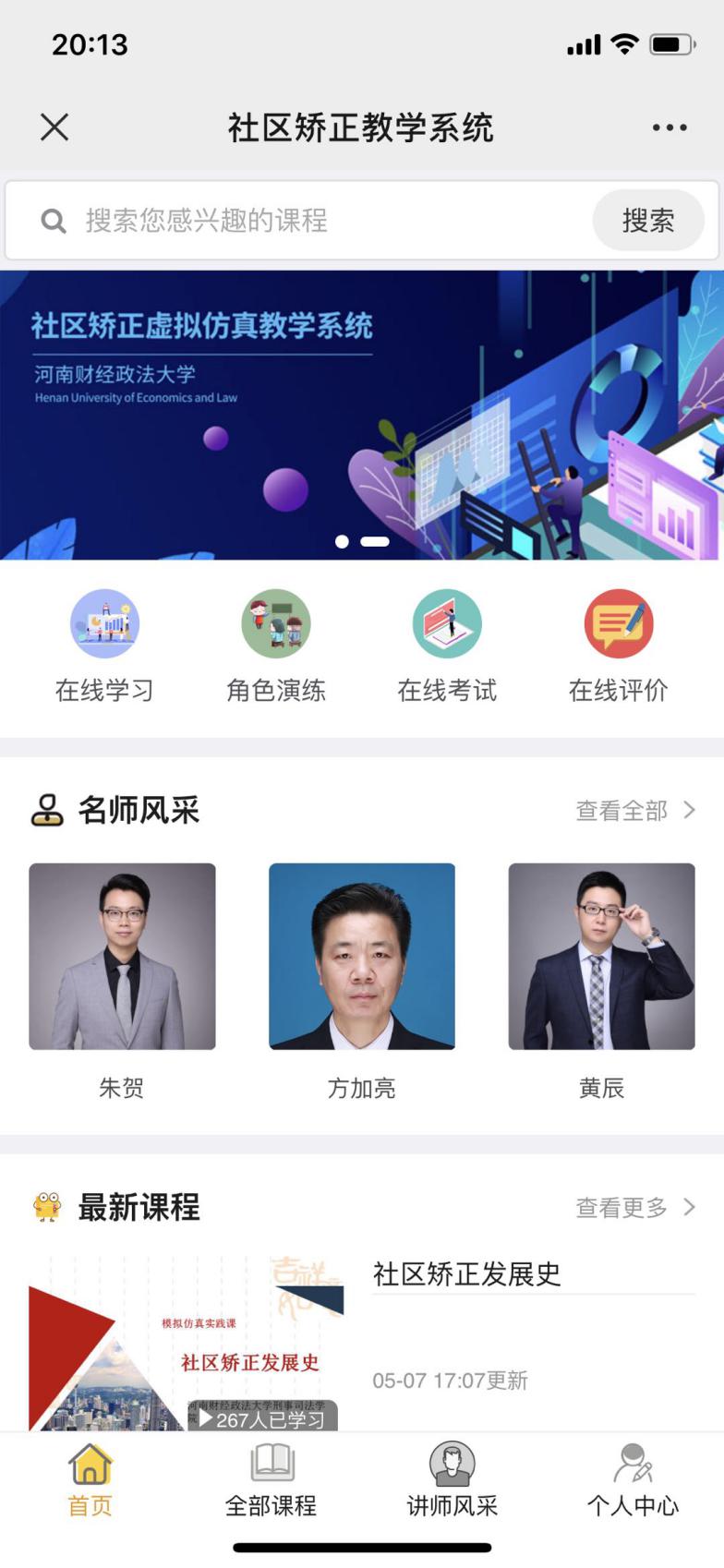
Task: Open teacher 朱贺's profile
Action: point(122,958)
